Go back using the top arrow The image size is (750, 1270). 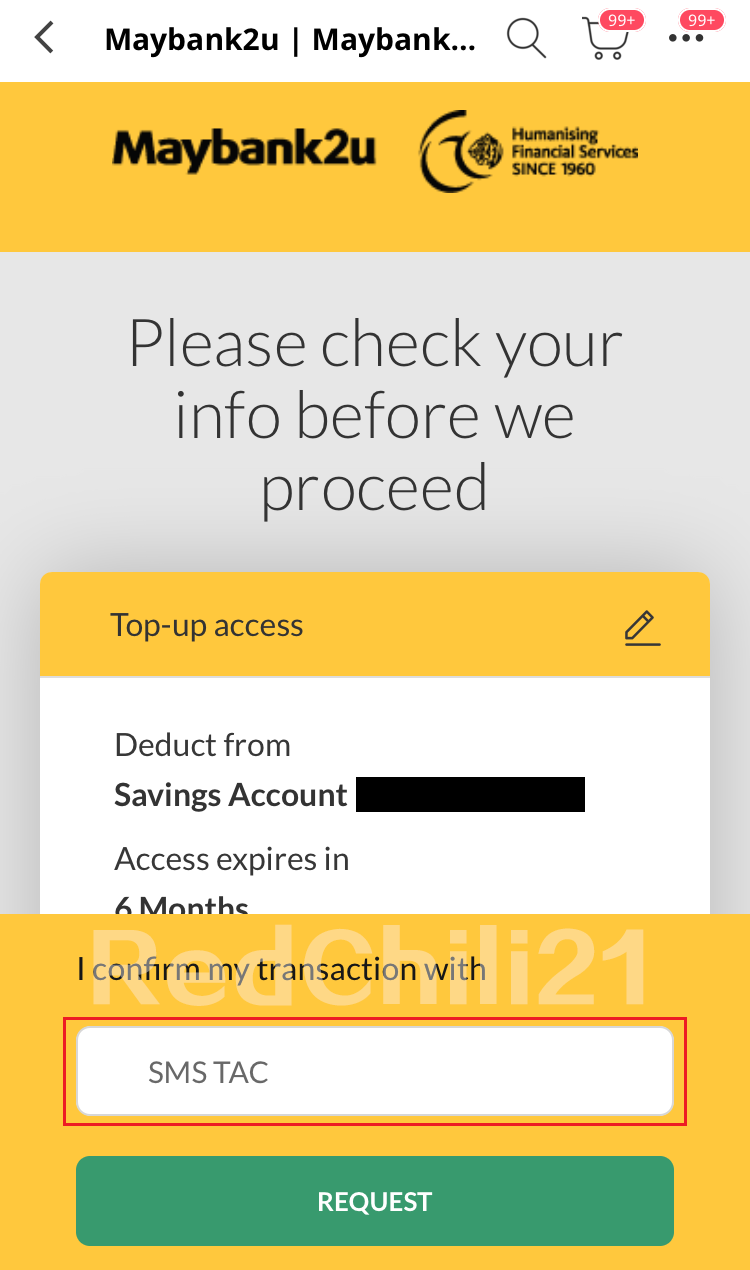tap(44, 38)
